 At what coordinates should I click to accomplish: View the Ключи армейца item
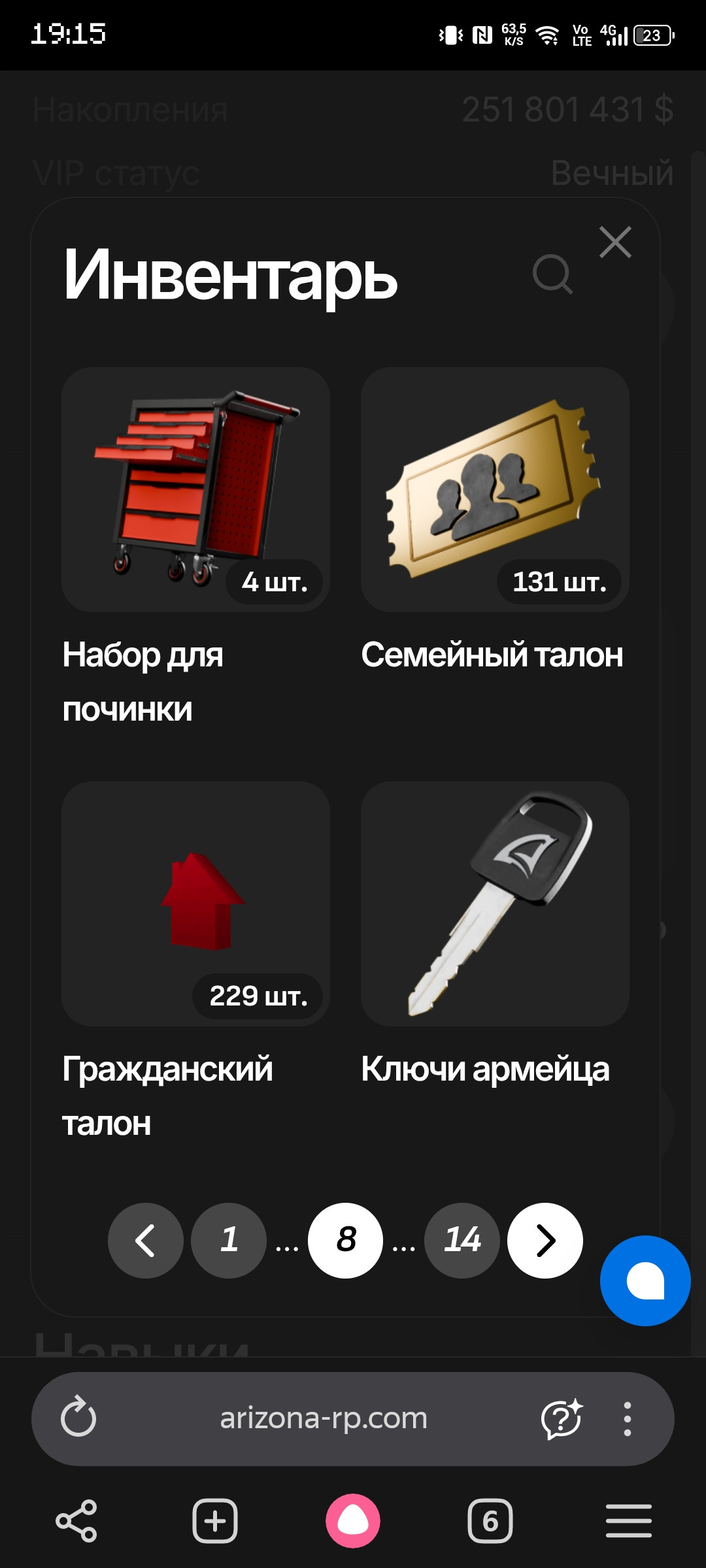click(x=495, y=904)
